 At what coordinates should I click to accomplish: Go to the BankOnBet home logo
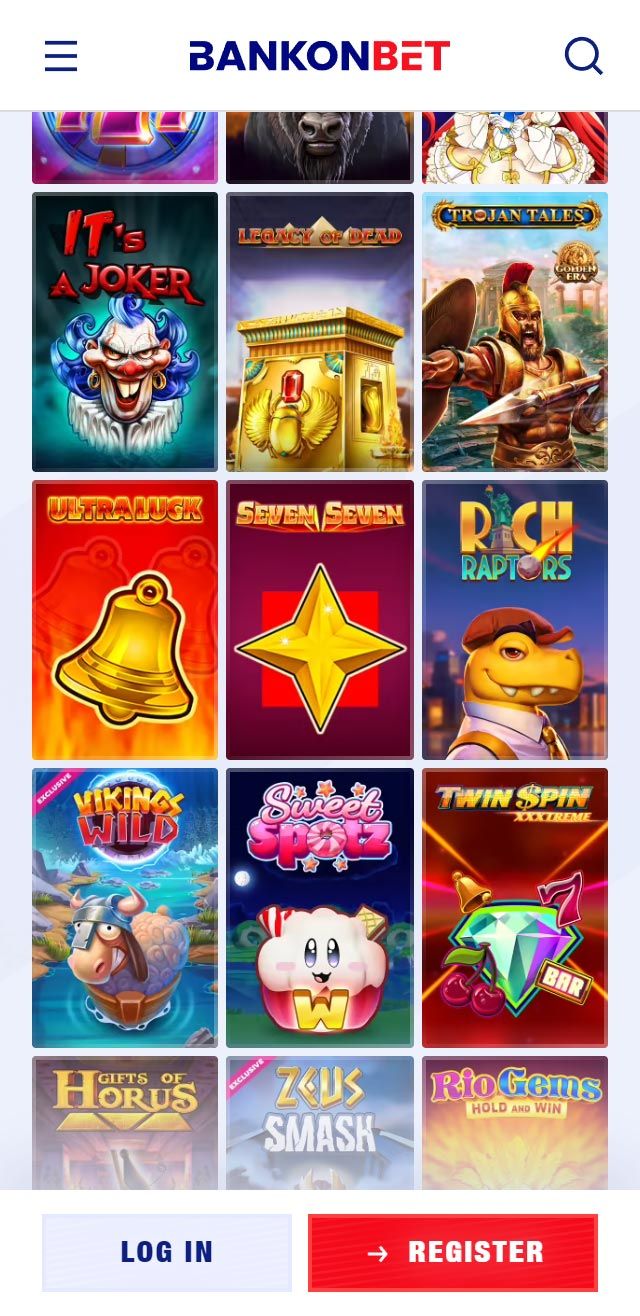319,56
